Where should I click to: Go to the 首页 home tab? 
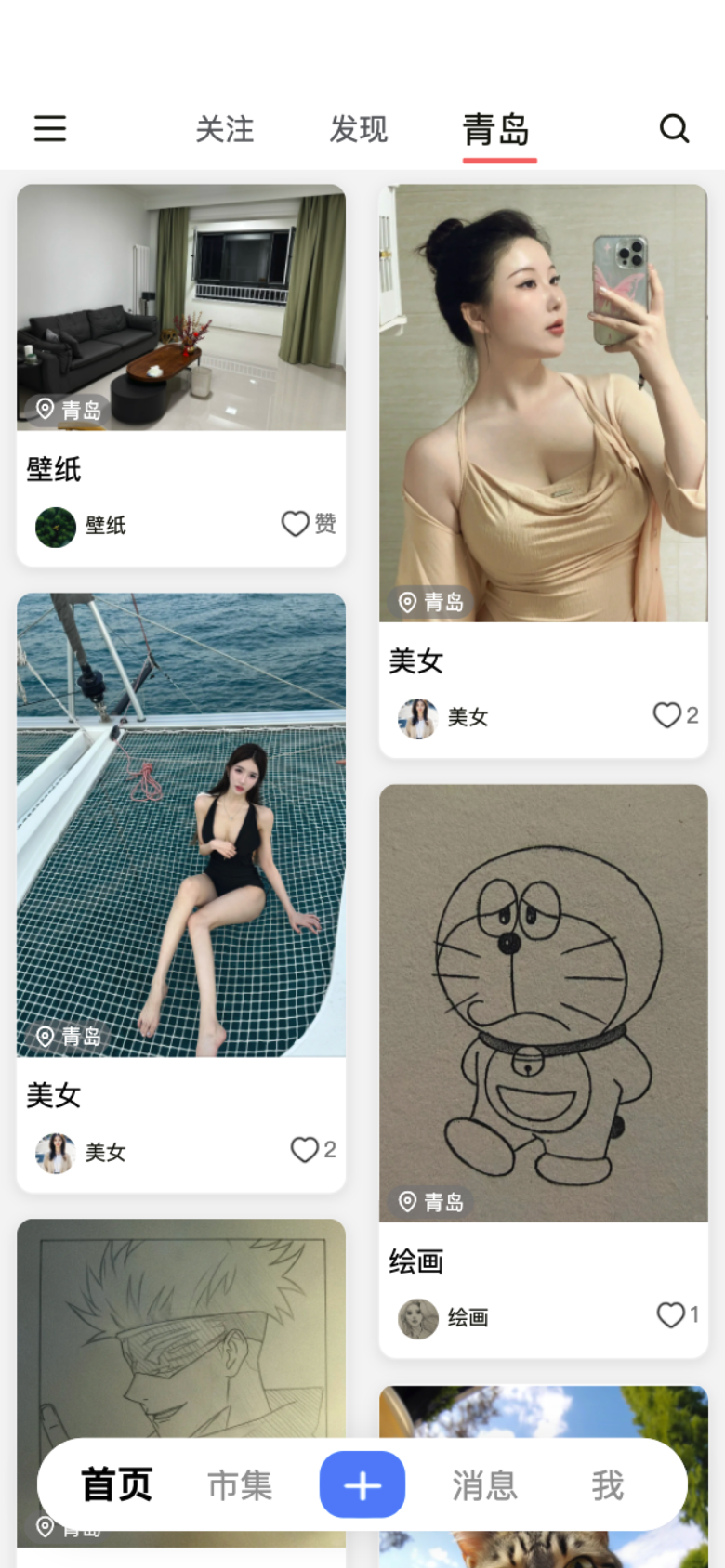(x=117, y=1484)
